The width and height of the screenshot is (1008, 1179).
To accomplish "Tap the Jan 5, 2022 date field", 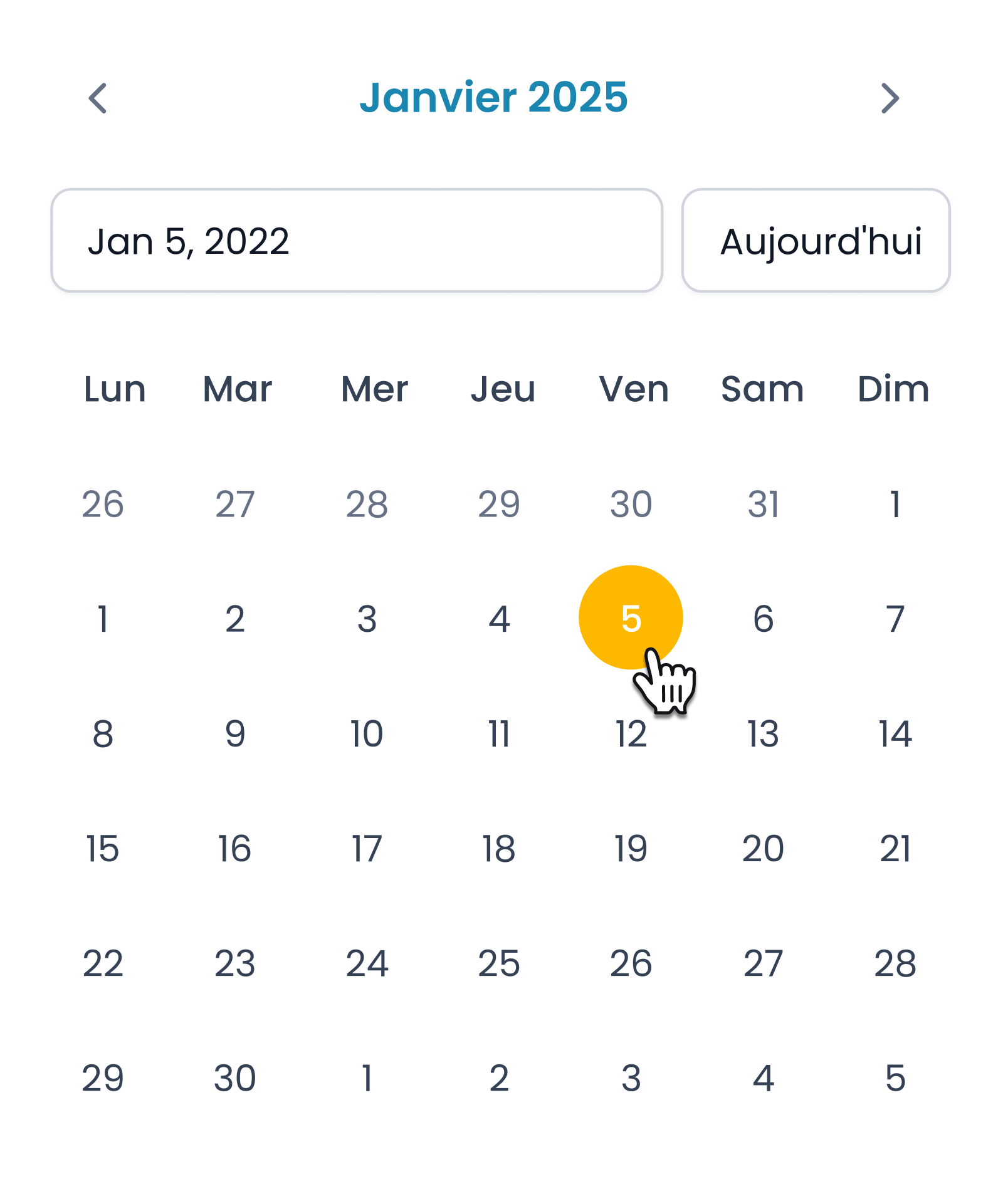I will (x=356, y=241).
